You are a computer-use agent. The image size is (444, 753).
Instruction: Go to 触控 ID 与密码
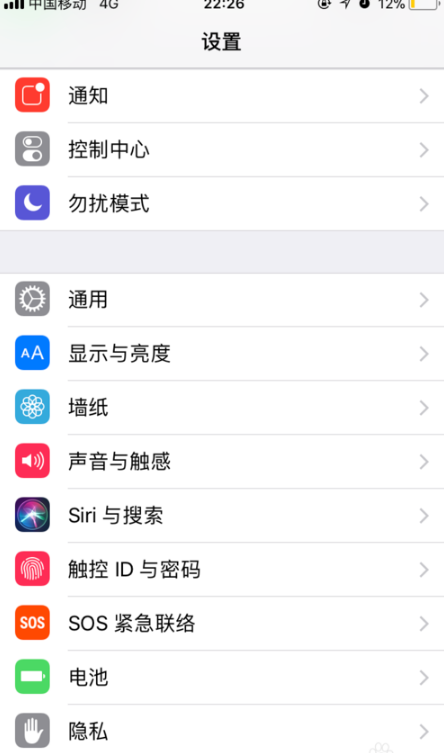pyautogui.click(x=222, y=570)
